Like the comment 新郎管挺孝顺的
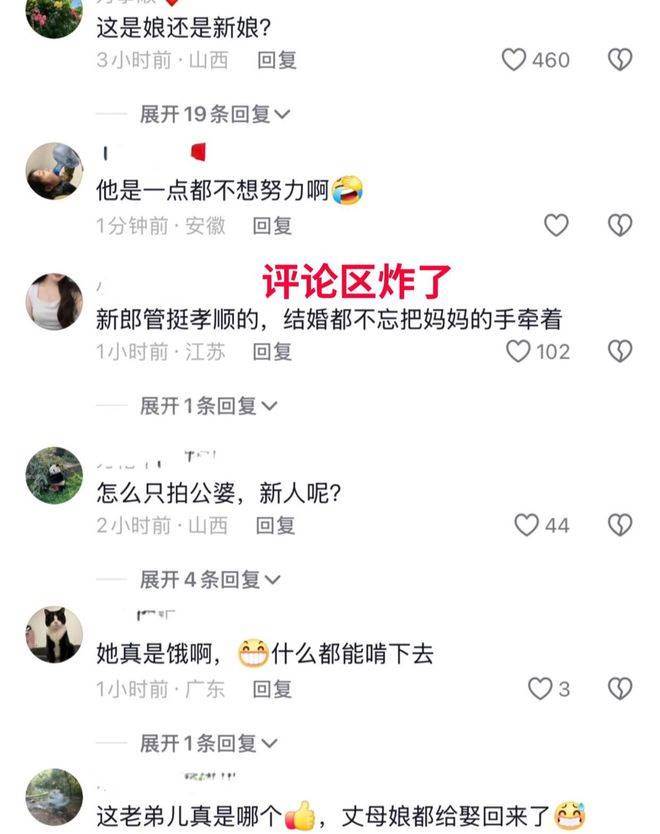Image resolution: width=660 pixels, height=834 pixels. point(518,352)
